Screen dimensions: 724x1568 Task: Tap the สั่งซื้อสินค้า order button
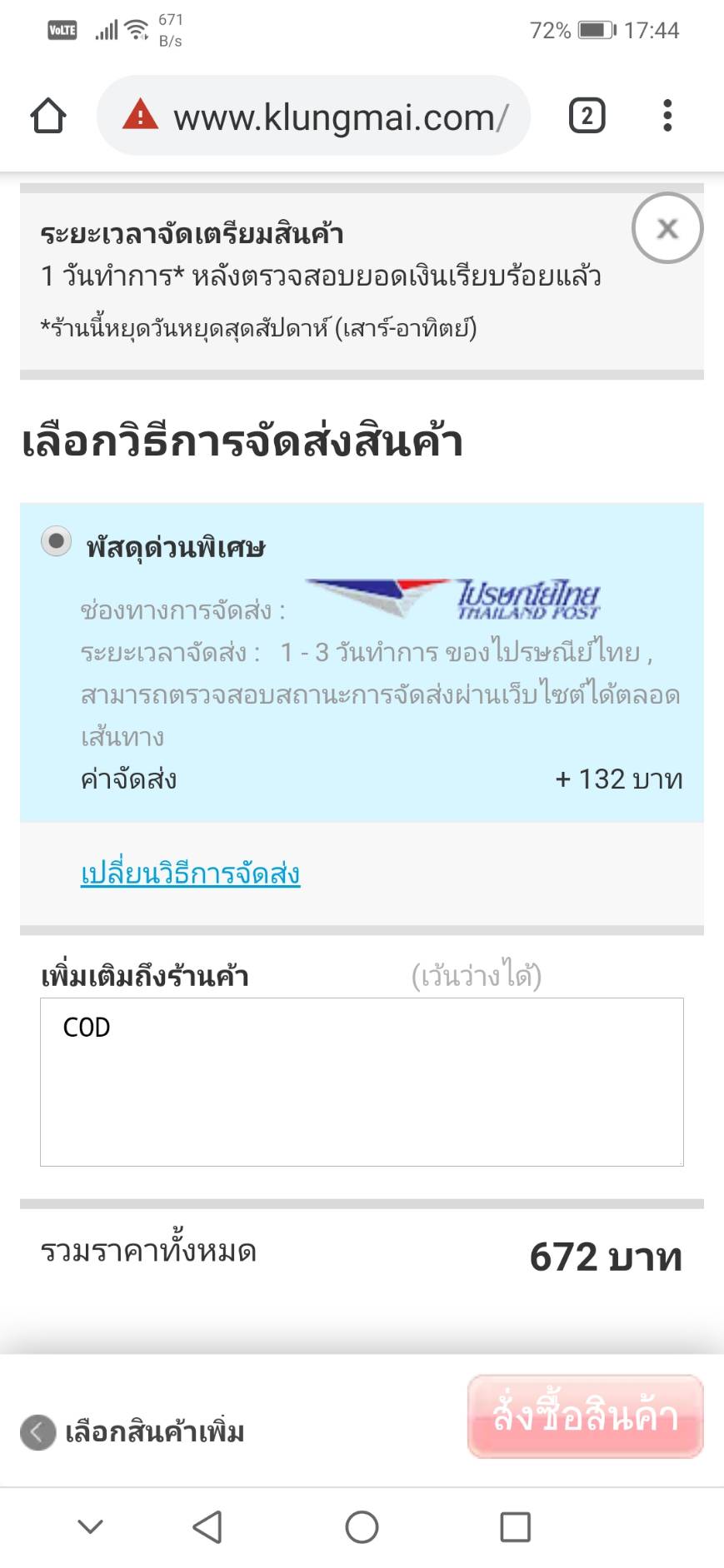click(585, 1416)
